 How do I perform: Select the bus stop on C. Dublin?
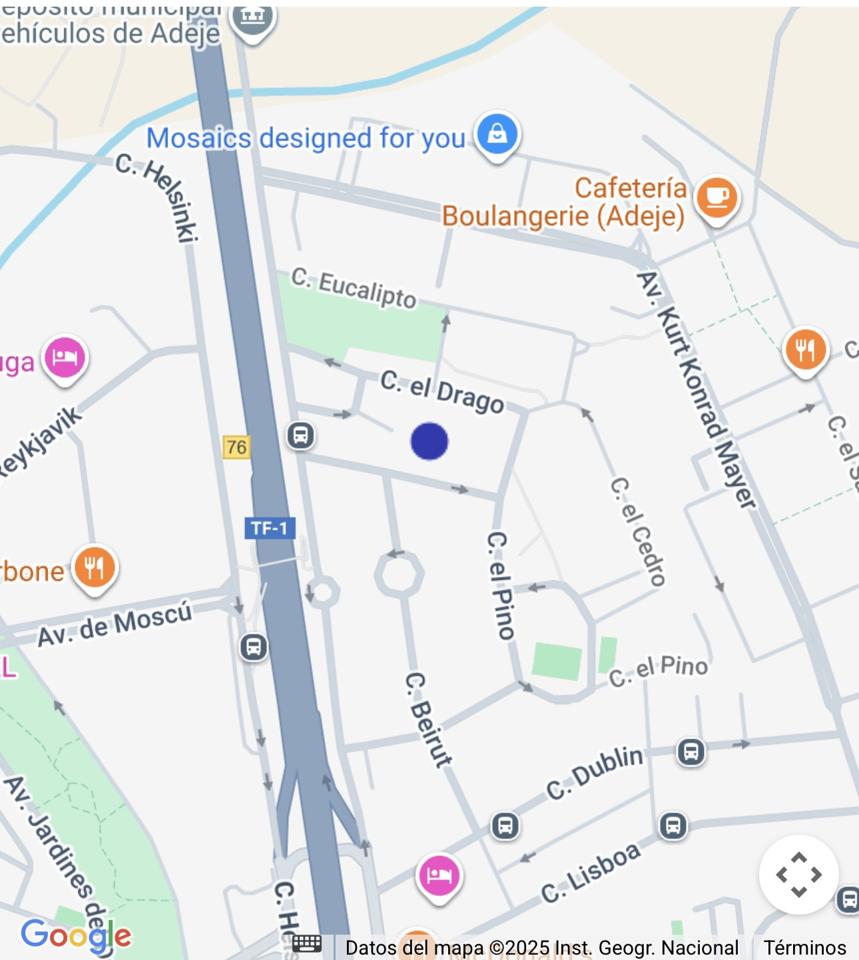(690, 751)
